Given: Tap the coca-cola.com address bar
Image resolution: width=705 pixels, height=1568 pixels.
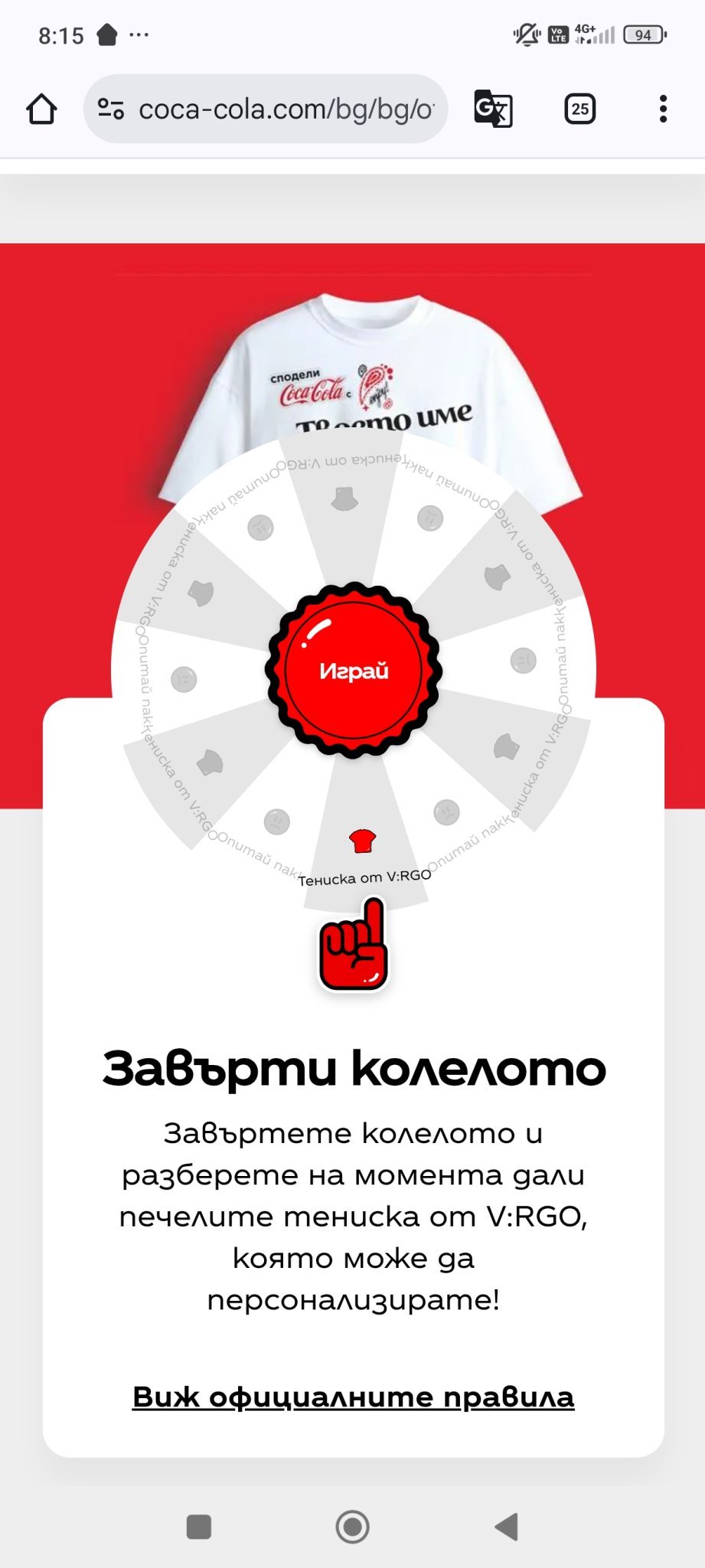Looking at the screenshot, I should tap(285, 109).
